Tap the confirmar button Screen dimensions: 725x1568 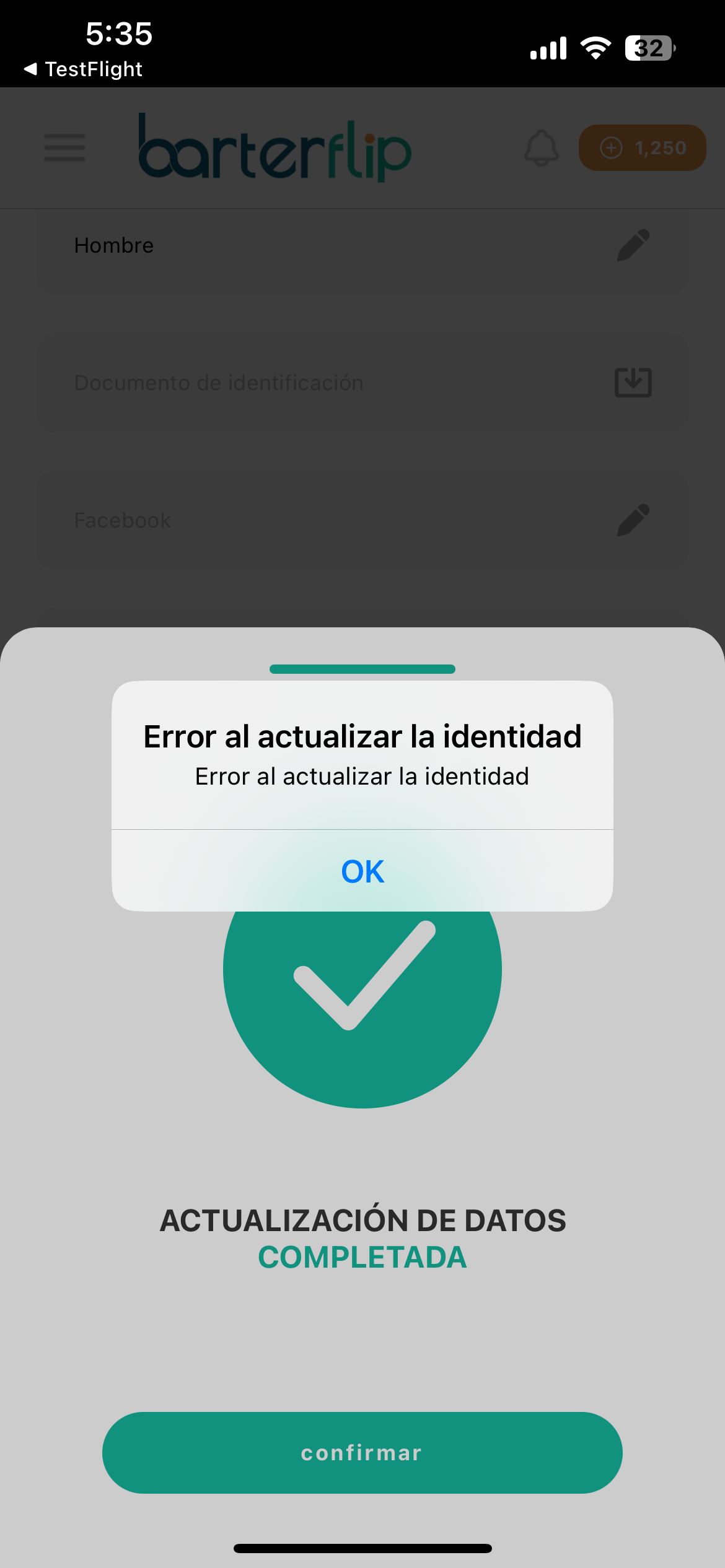[362, 1452]
